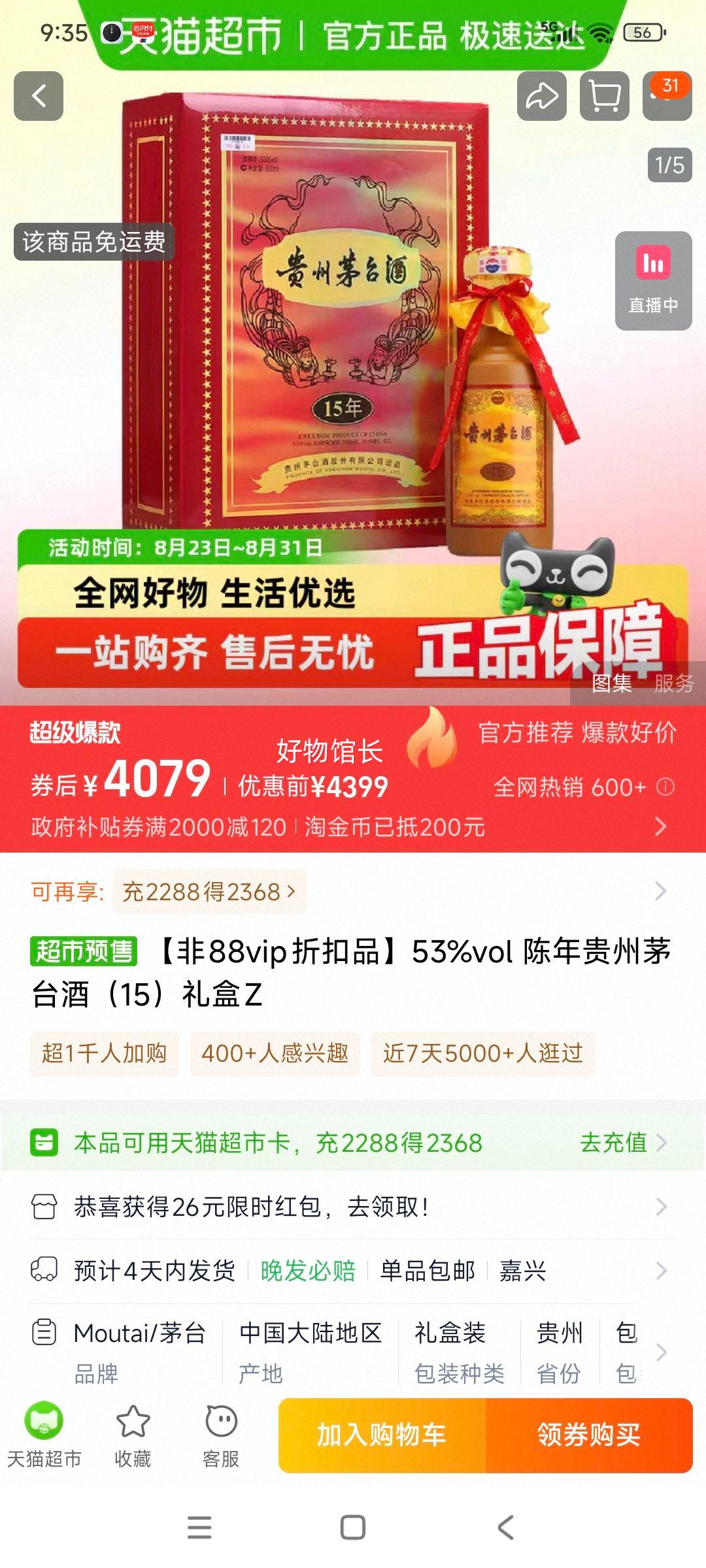
Task: Switch to the 服务 tab
Action: 675,683
